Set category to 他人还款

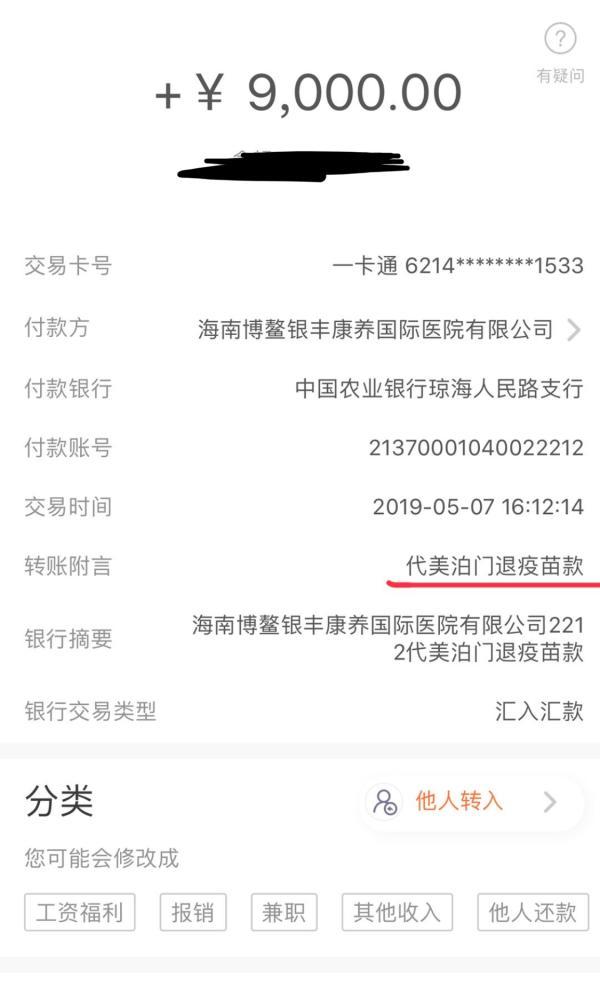532,912
